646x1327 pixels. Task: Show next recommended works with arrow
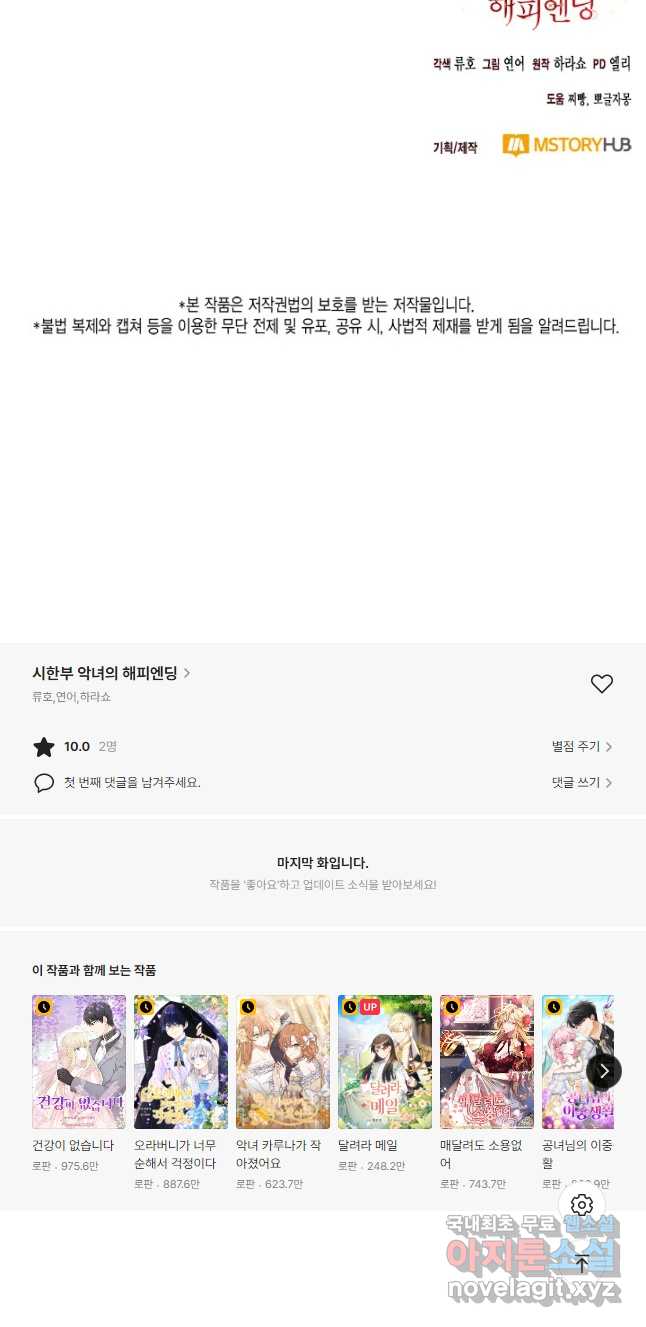pos(603,1071)
